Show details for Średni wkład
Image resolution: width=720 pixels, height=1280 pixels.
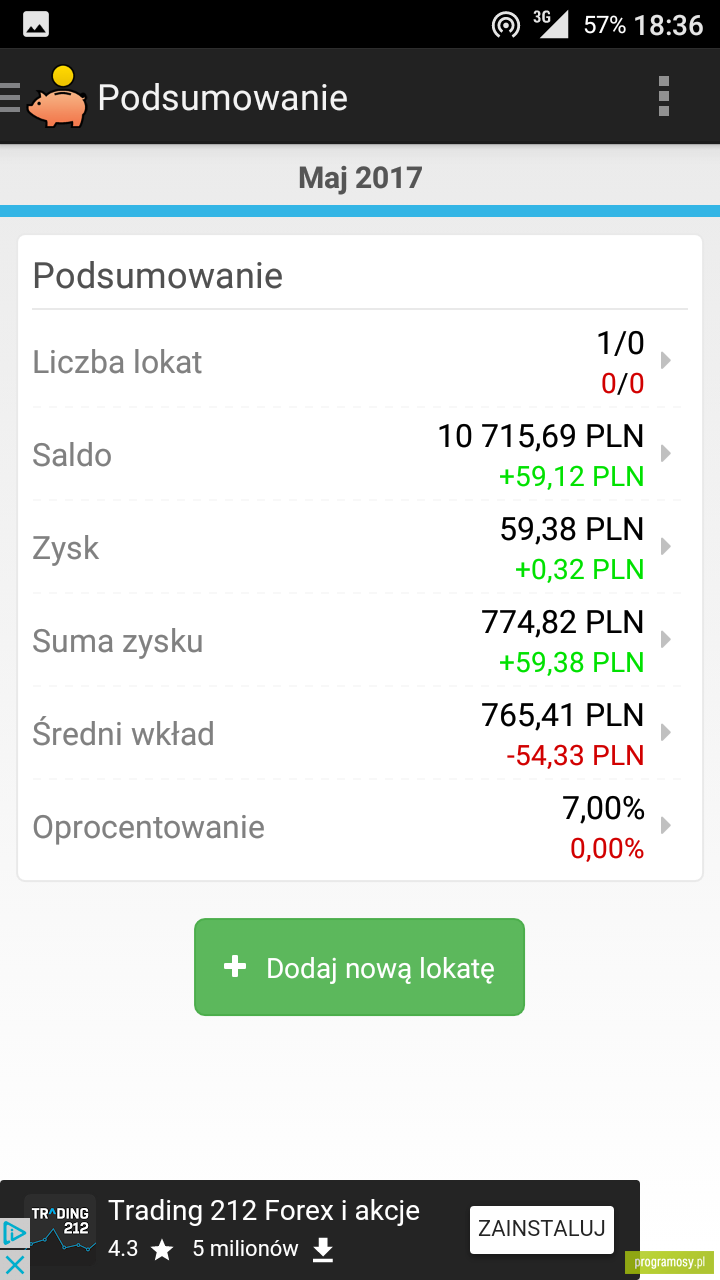359,734
